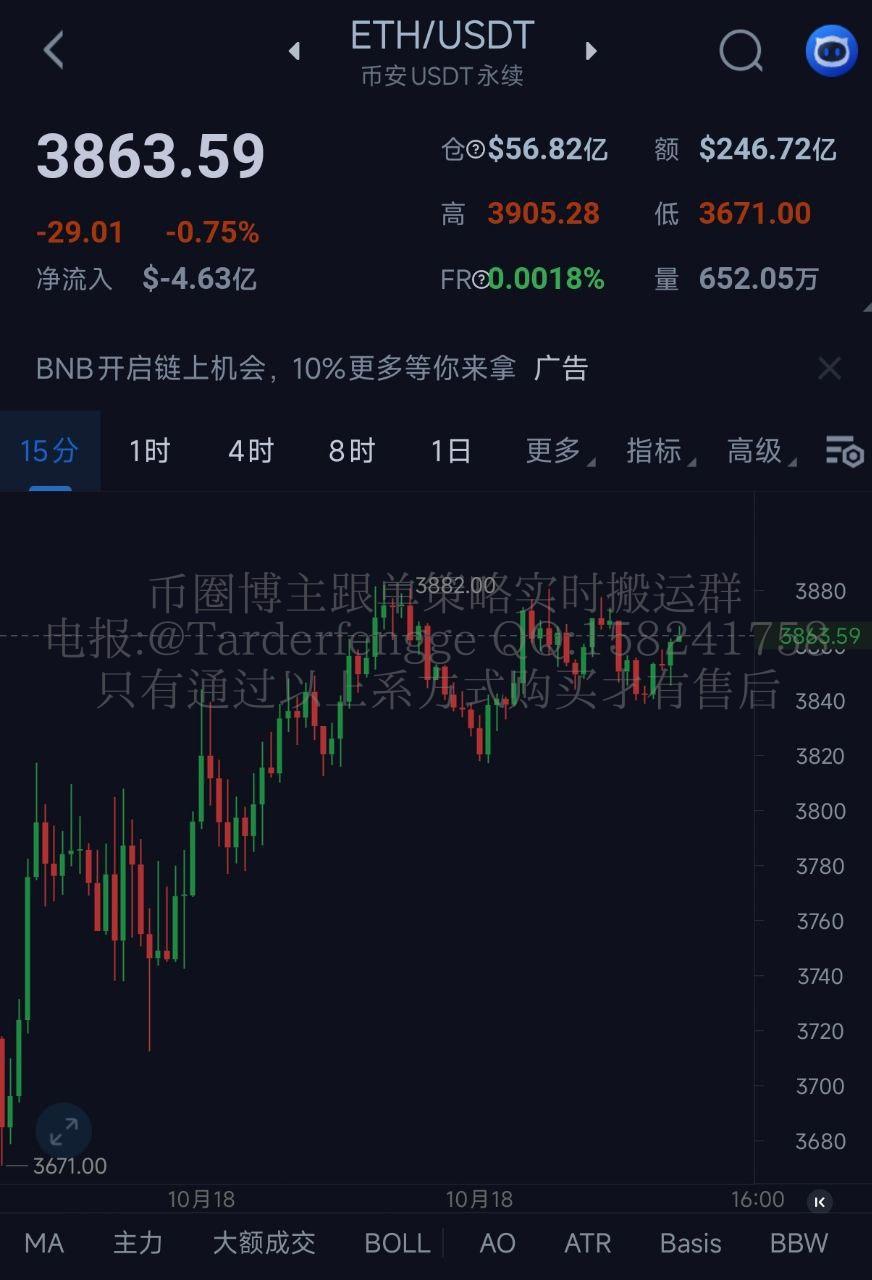Open the 指标 indicators dropdown
872x1280 pixels.
coord(656,451)
